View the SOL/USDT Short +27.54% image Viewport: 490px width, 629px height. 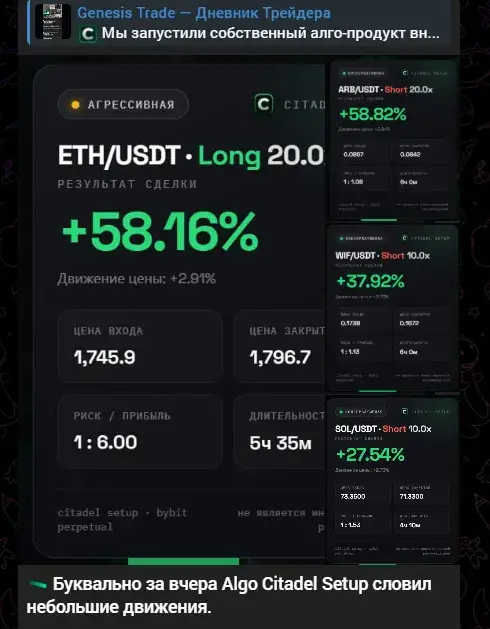(x=392, y=480)
